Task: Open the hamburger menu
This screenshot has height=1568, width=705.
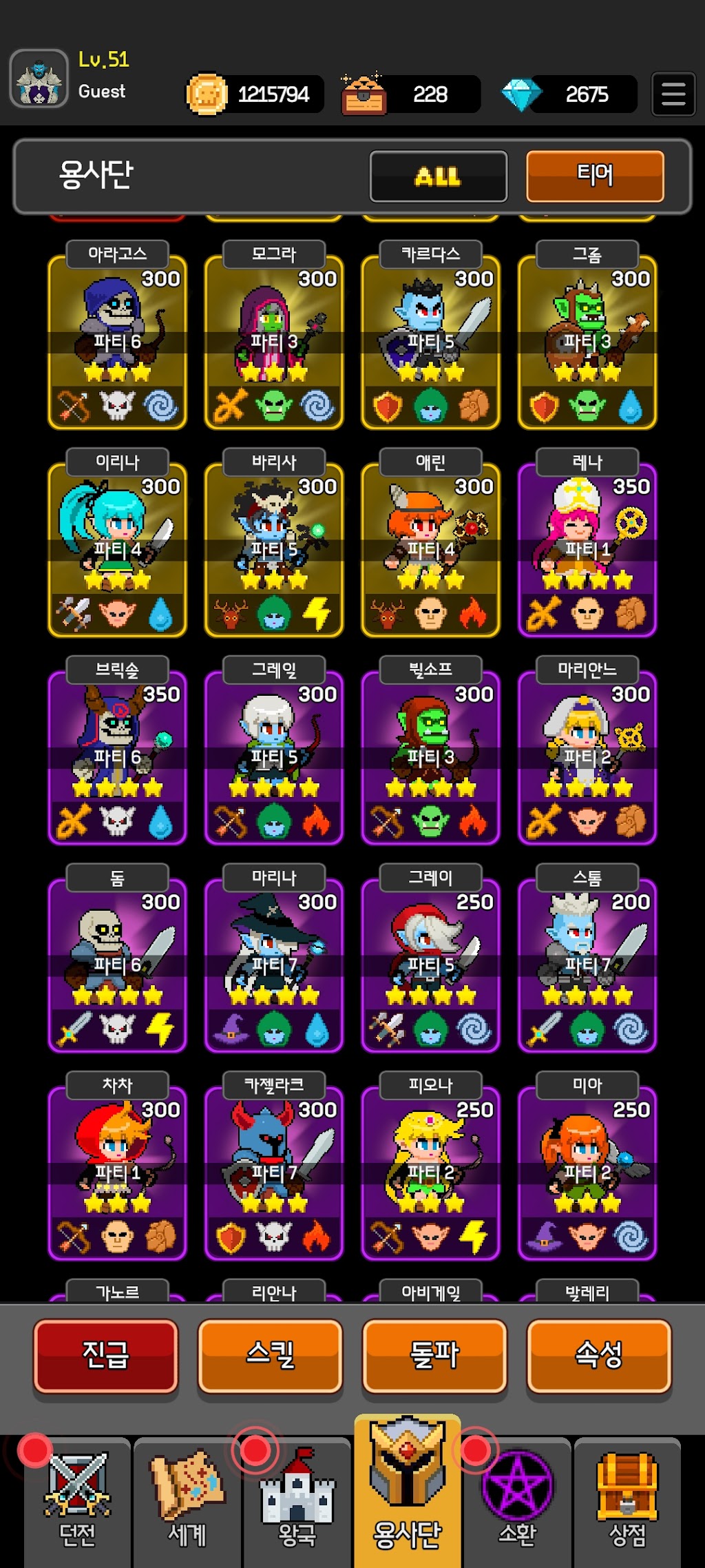Action: pos(673,94)
